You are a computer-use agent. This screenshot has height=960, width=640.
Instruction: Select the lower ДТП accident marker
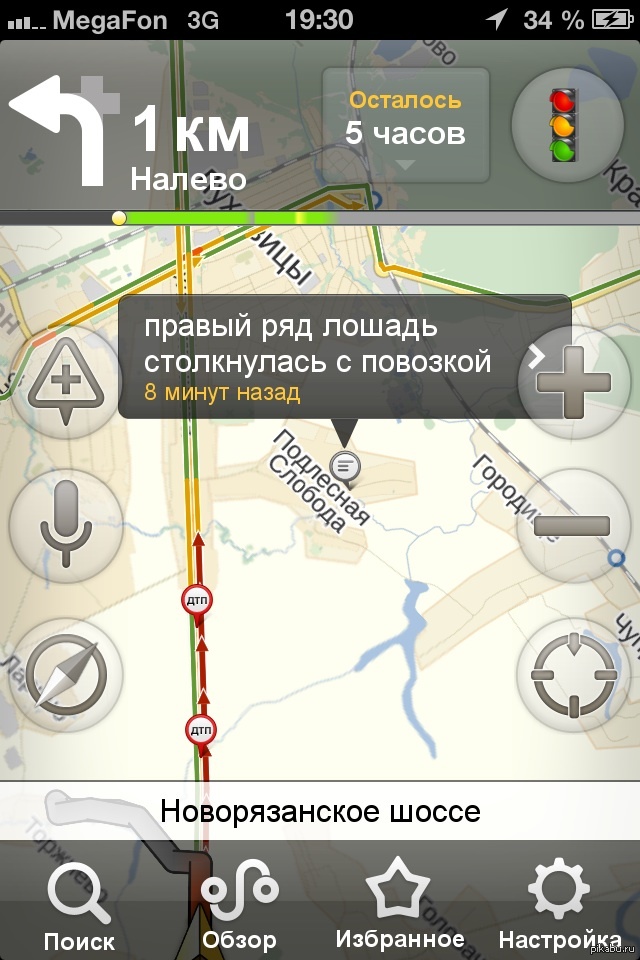pyautogui.click(x=201, y=729)
